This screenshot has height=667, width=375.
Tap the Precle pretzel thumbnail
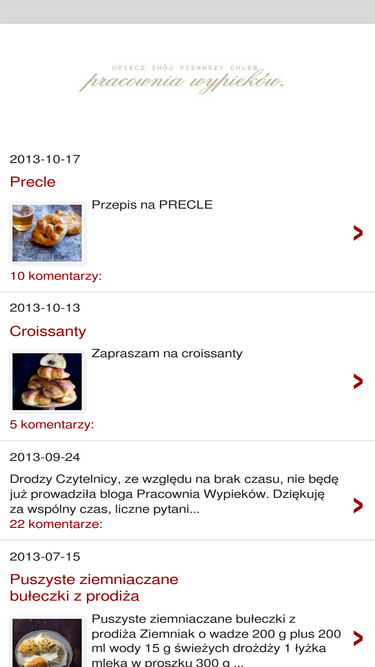coord(47,233)
